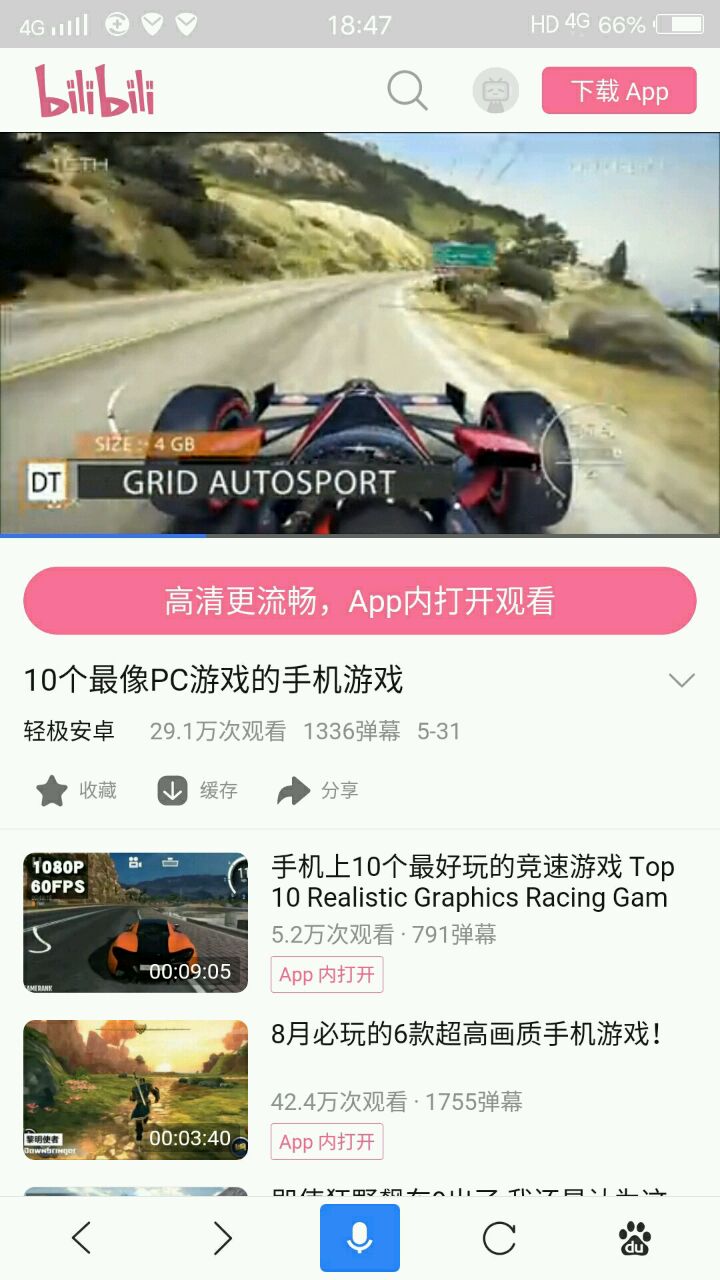
Task: Reload the page with the refresh icon
Action: [x=499, y=1239]
